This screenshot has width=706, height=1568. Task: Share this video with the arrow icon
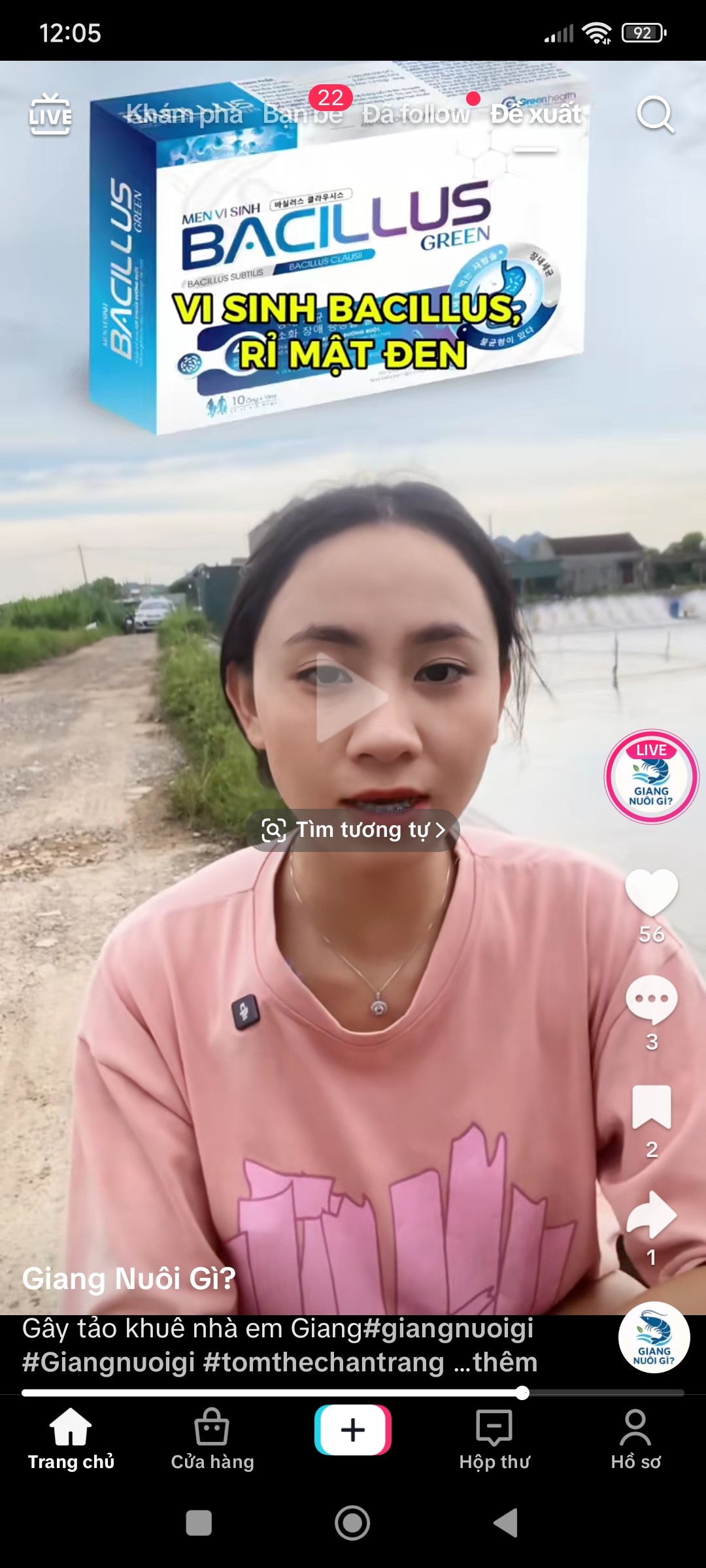tap(652, 1215)
